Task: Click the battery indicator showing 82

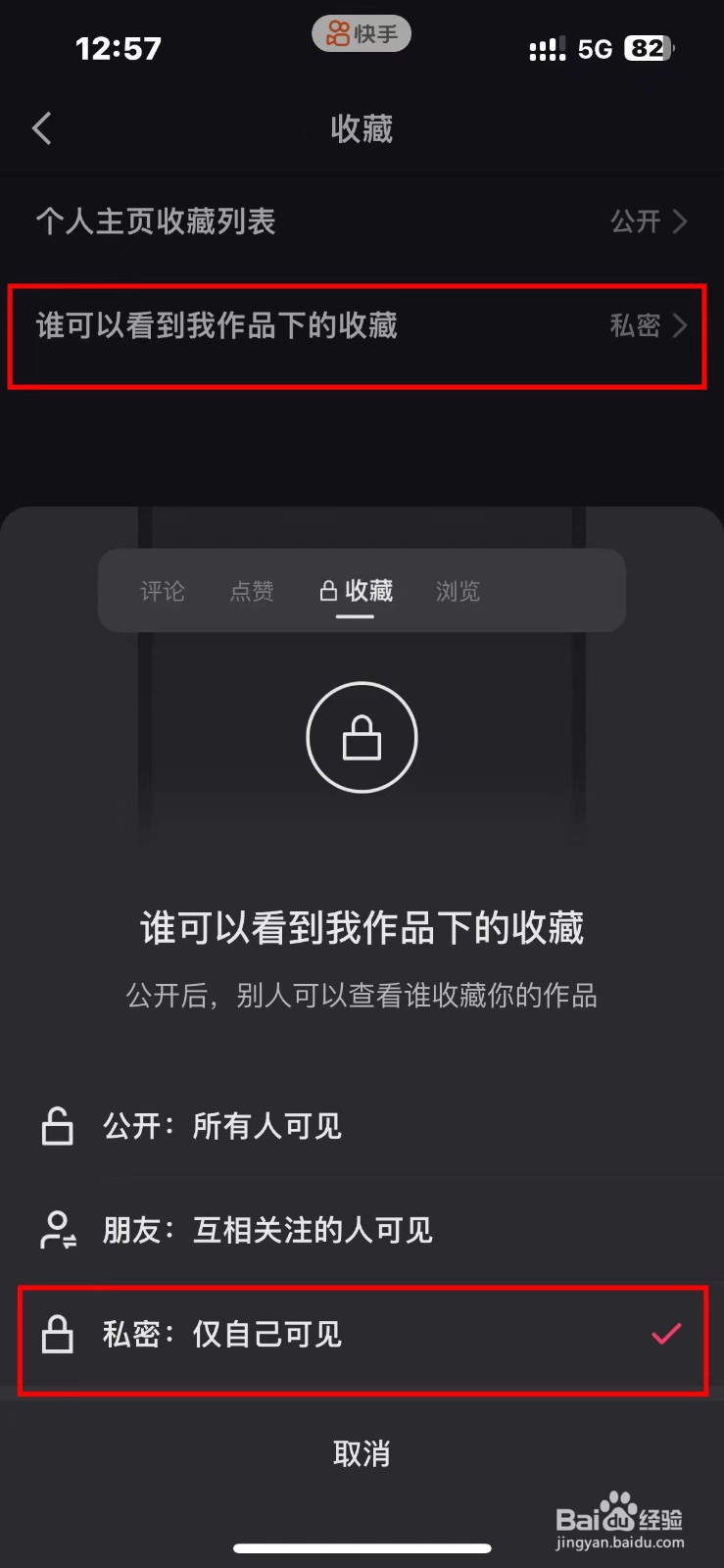Action: [x=647, y=48]
